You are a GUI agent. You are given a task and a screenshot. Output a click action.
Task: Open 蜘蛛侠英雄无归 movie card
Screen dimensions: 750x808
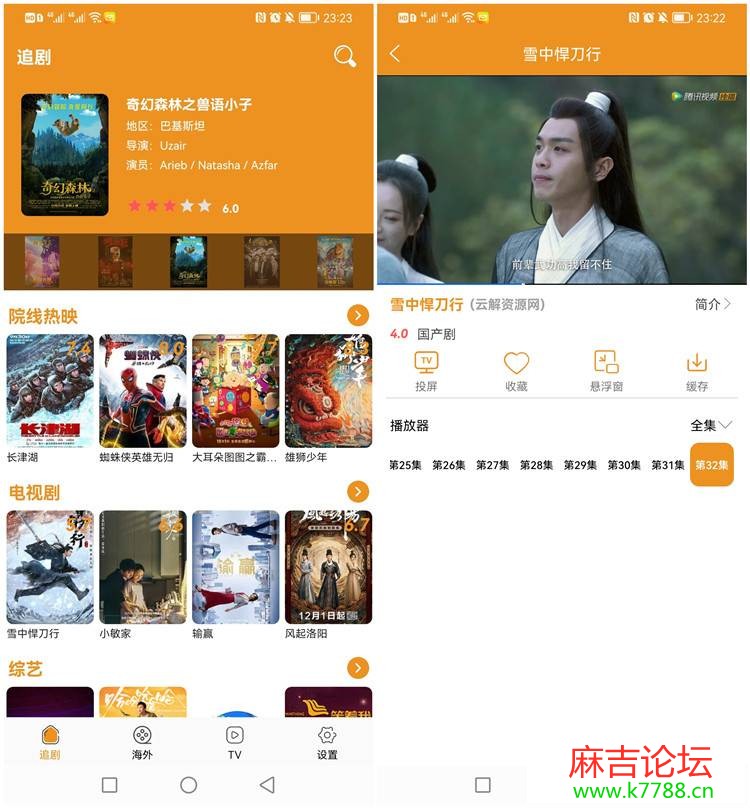142,391
